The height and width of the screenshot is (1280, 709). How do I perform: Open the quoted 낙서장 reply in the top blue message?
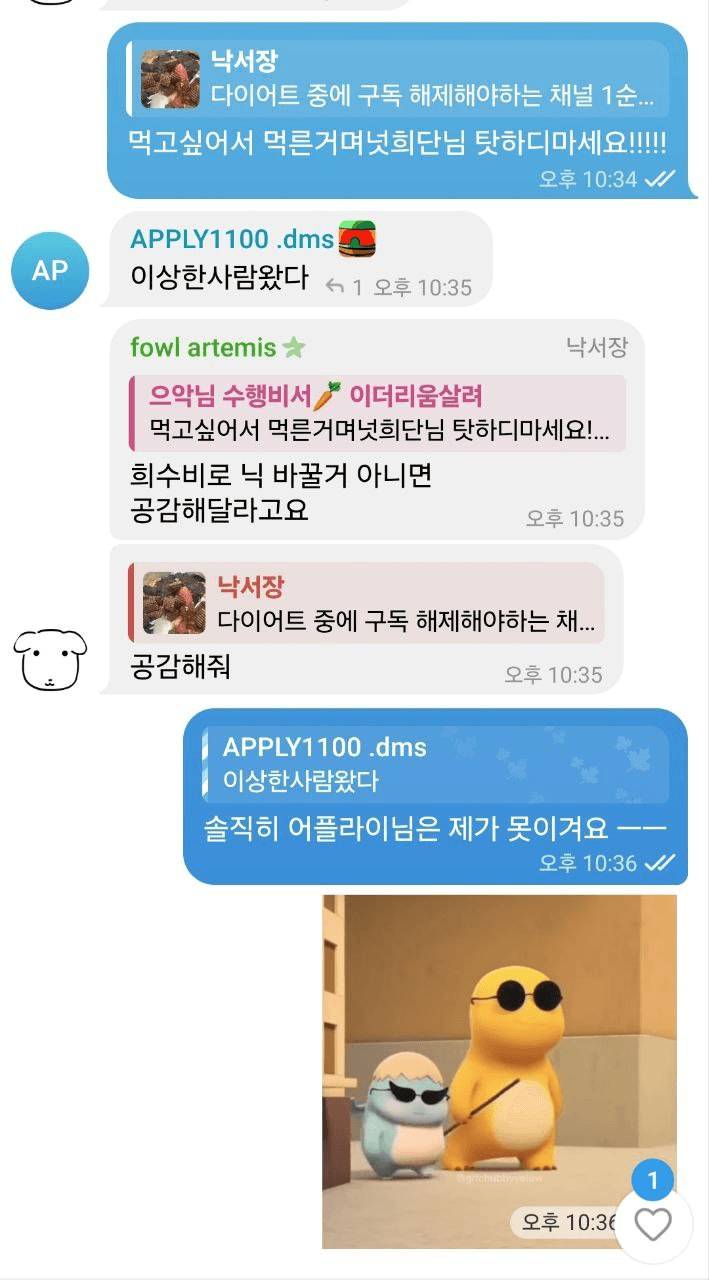pyautogui.click(x=400, y=78)
